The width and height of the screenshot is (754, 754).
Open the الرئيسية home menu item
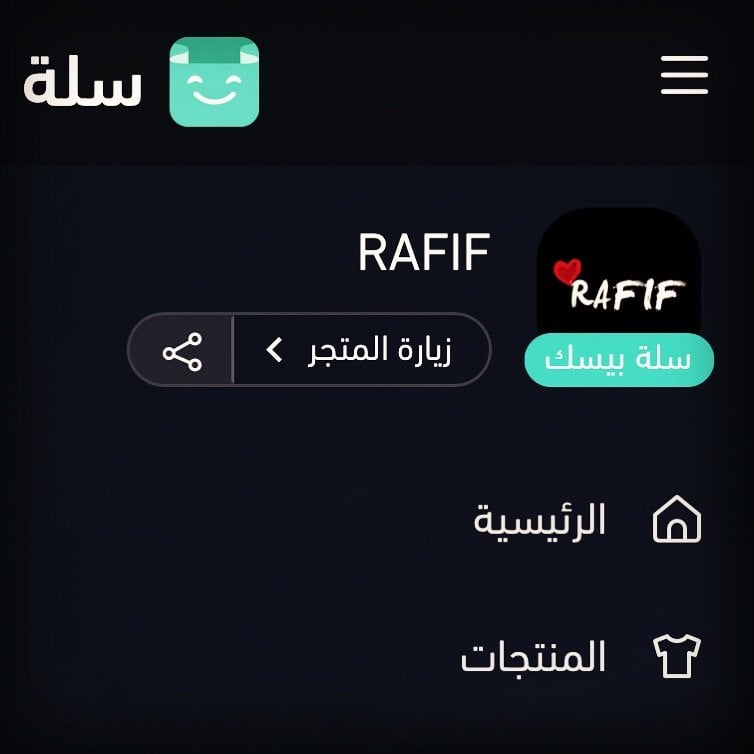[x=586, y=521]
